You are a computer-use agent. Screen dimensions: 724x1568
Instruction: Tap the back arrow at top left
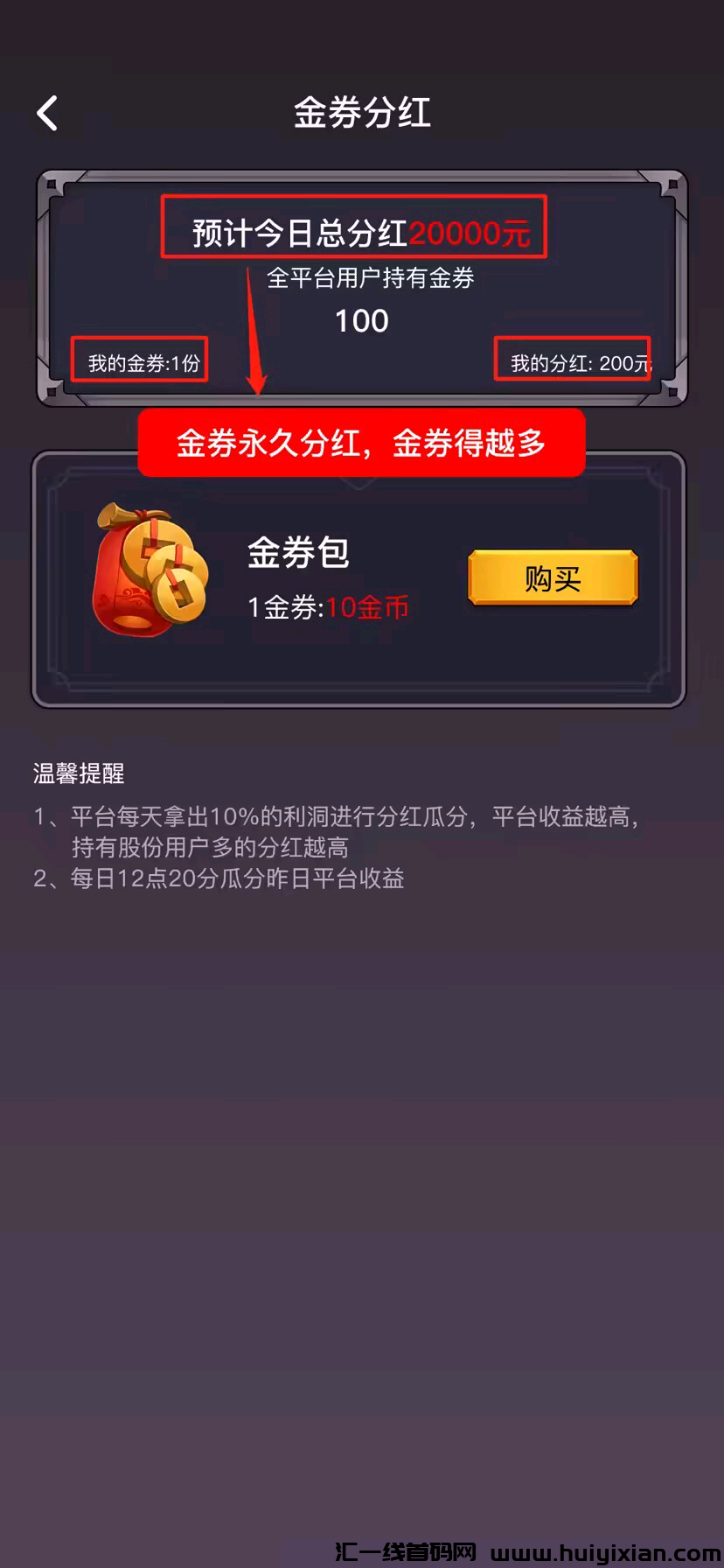point(48,113)
